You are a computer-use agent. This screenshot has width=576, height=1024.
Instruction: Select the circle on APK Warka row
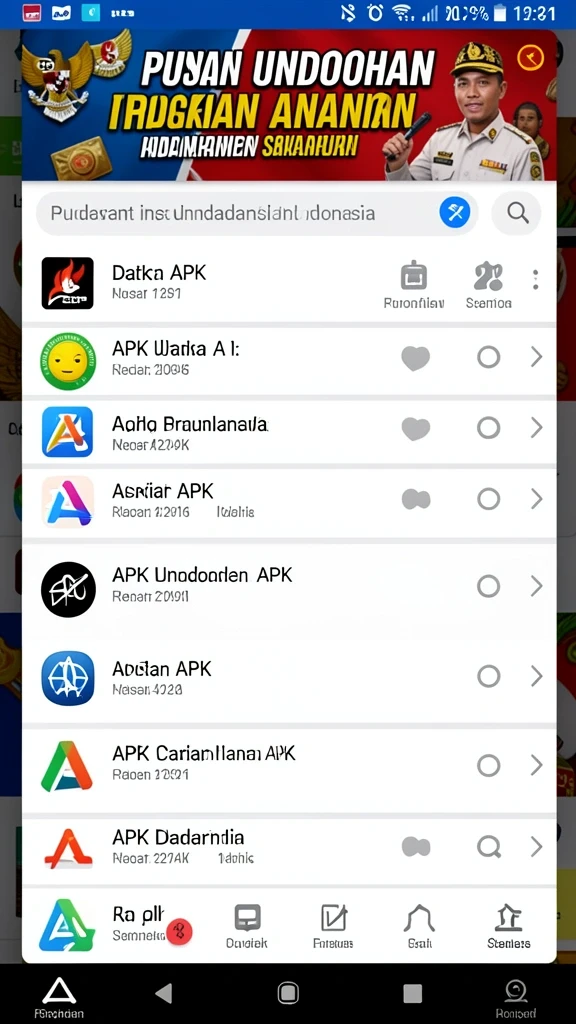(x=488, y=357)
